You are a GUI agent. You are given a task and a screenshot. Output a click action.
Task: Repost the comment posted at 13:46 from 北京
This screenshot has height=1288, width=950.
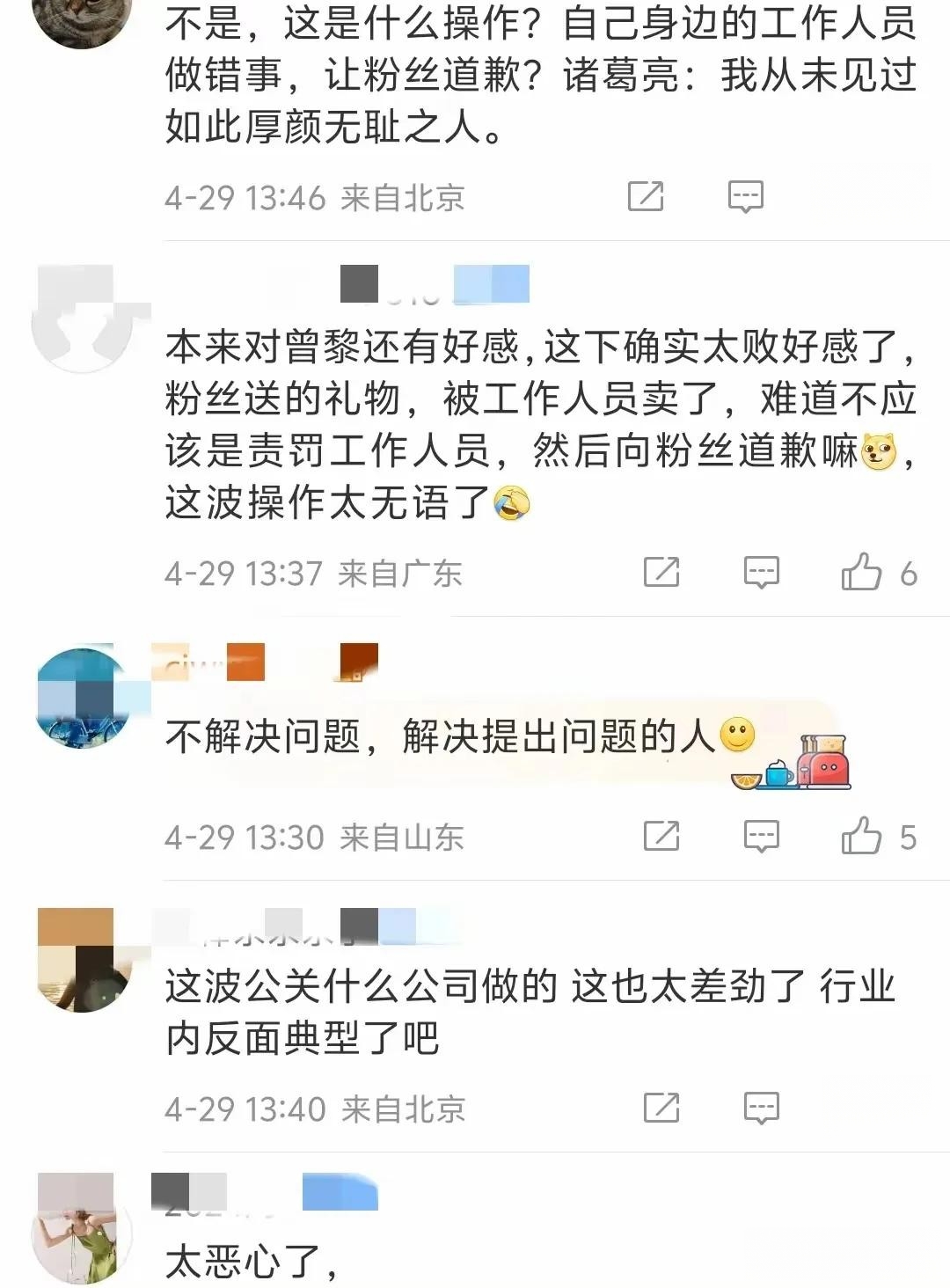[646, 196]
